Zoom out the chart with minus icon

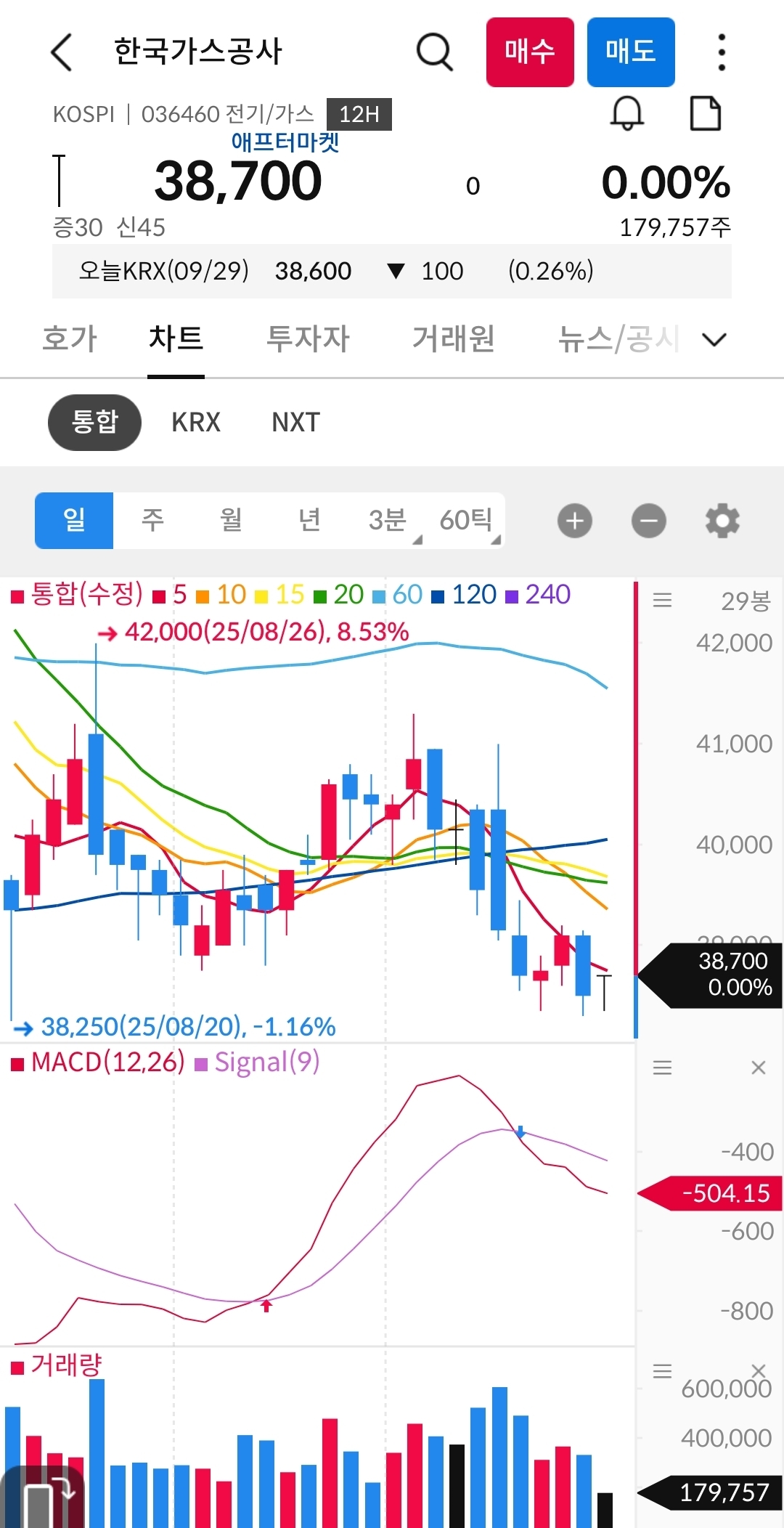pyautogui.click(x=648, y=520)
